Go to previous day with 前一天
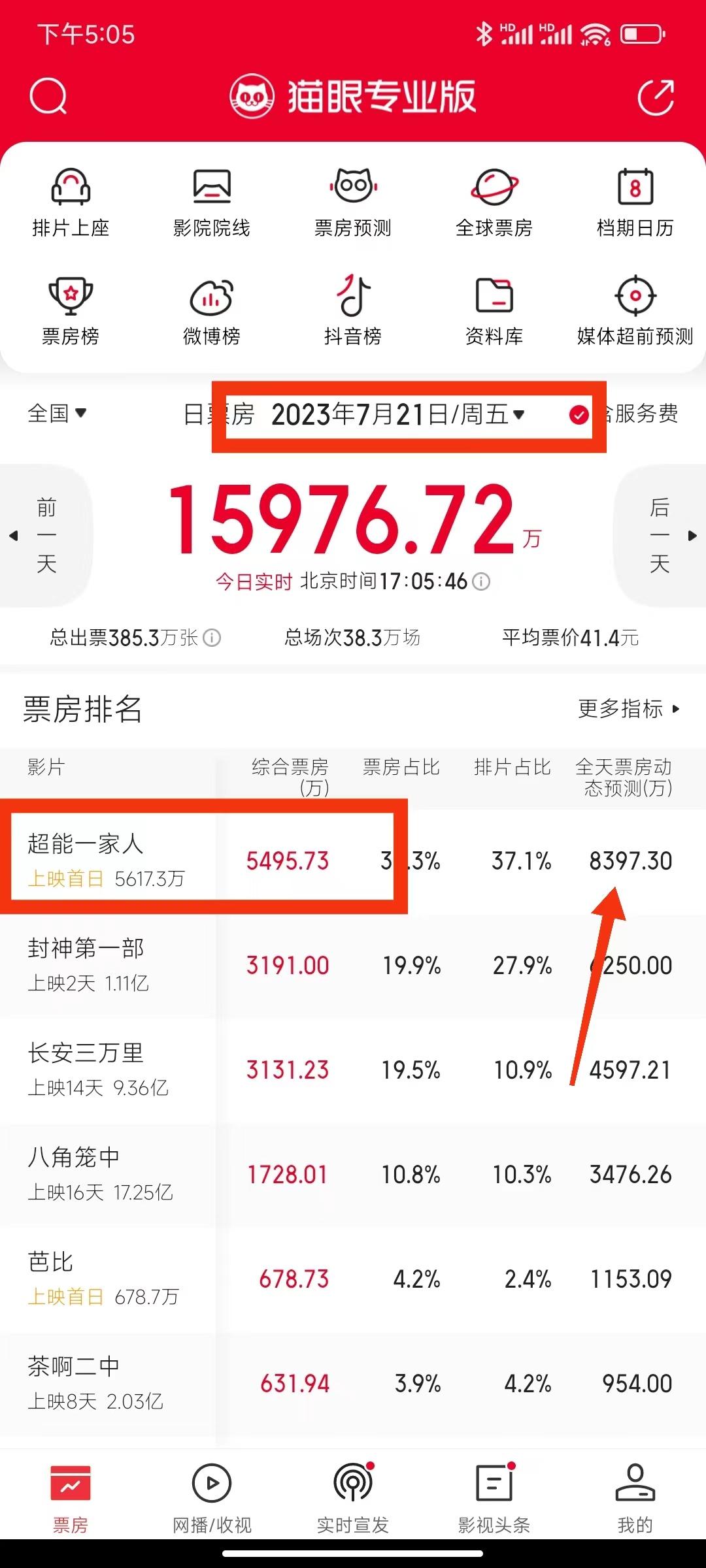Viewport: 706px width, 1568px height. tap(45, 536)
